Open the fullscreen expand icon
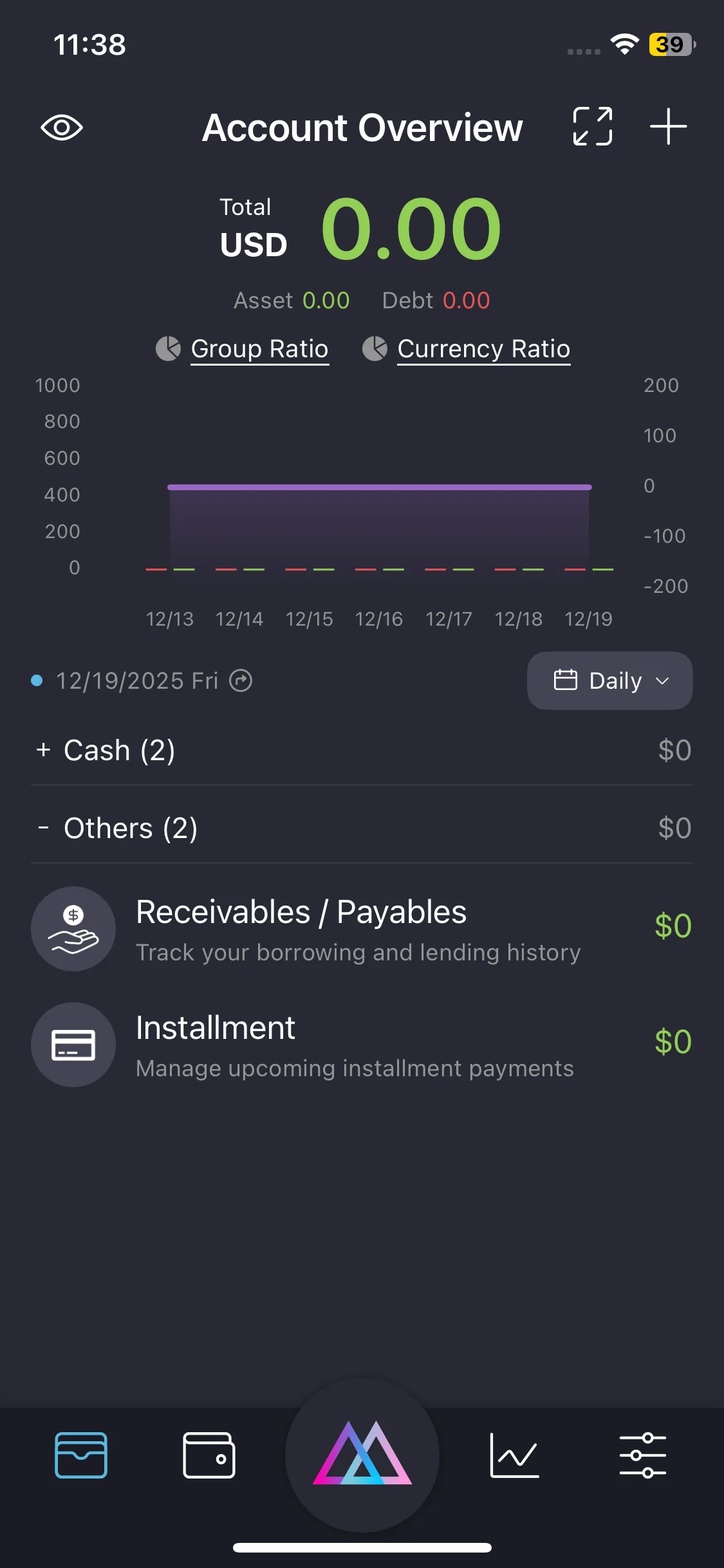Viewport: 724px width, 1568px height. click(x=592, y=127)
